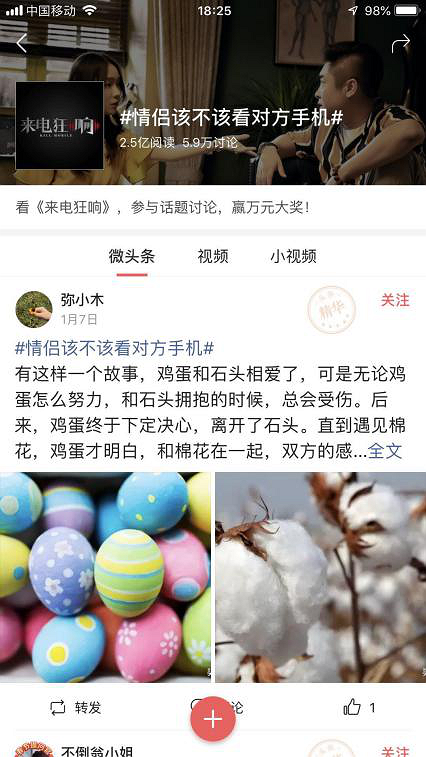The width and height of the screenshot is (426, 757).
Task: Switch to the 视频 tab
Action: 213,256
